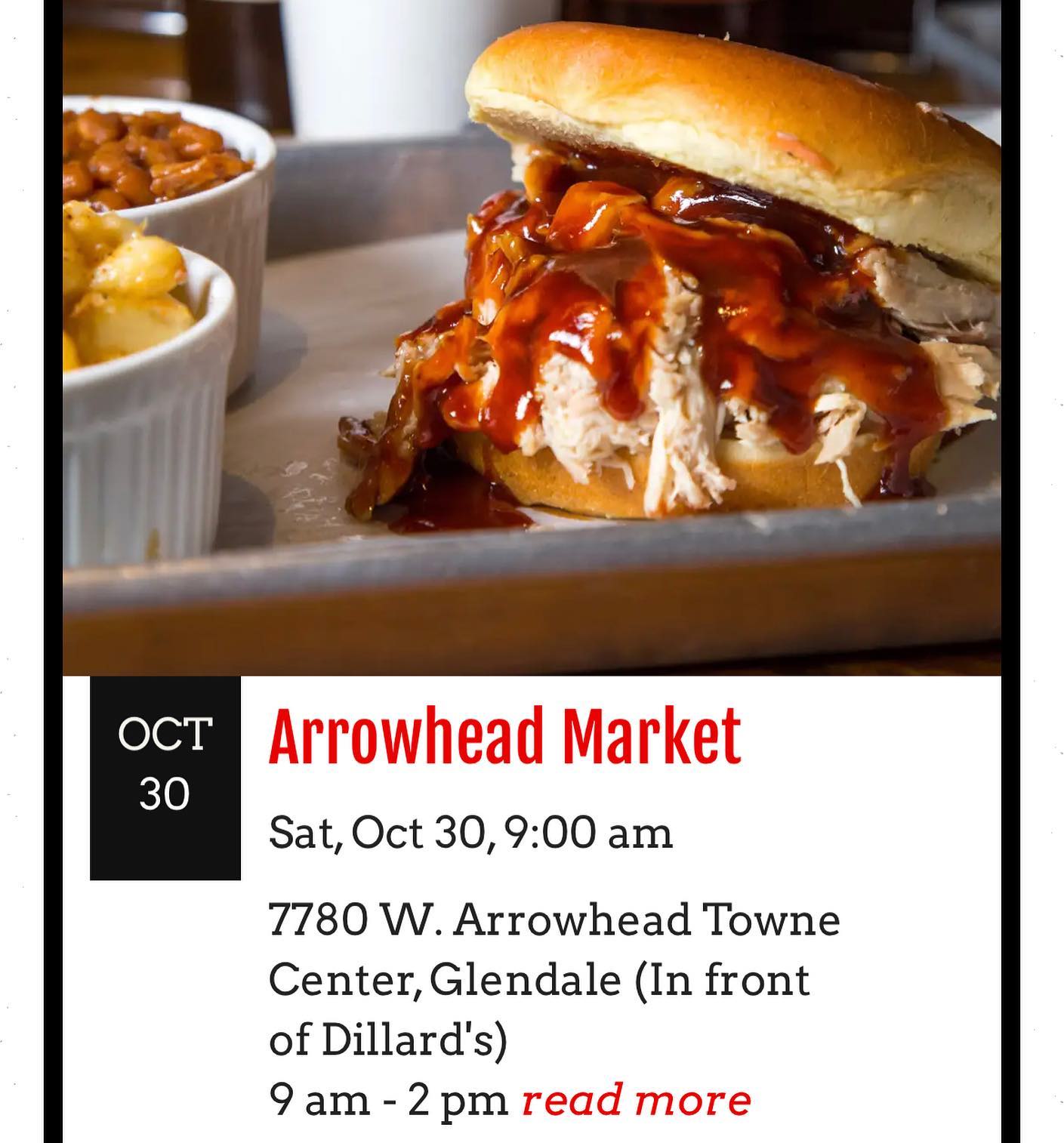This screenshot has height=1143, width=1064.
Task: Open the Arrowhead Market event title
Action: click(505, 736)
